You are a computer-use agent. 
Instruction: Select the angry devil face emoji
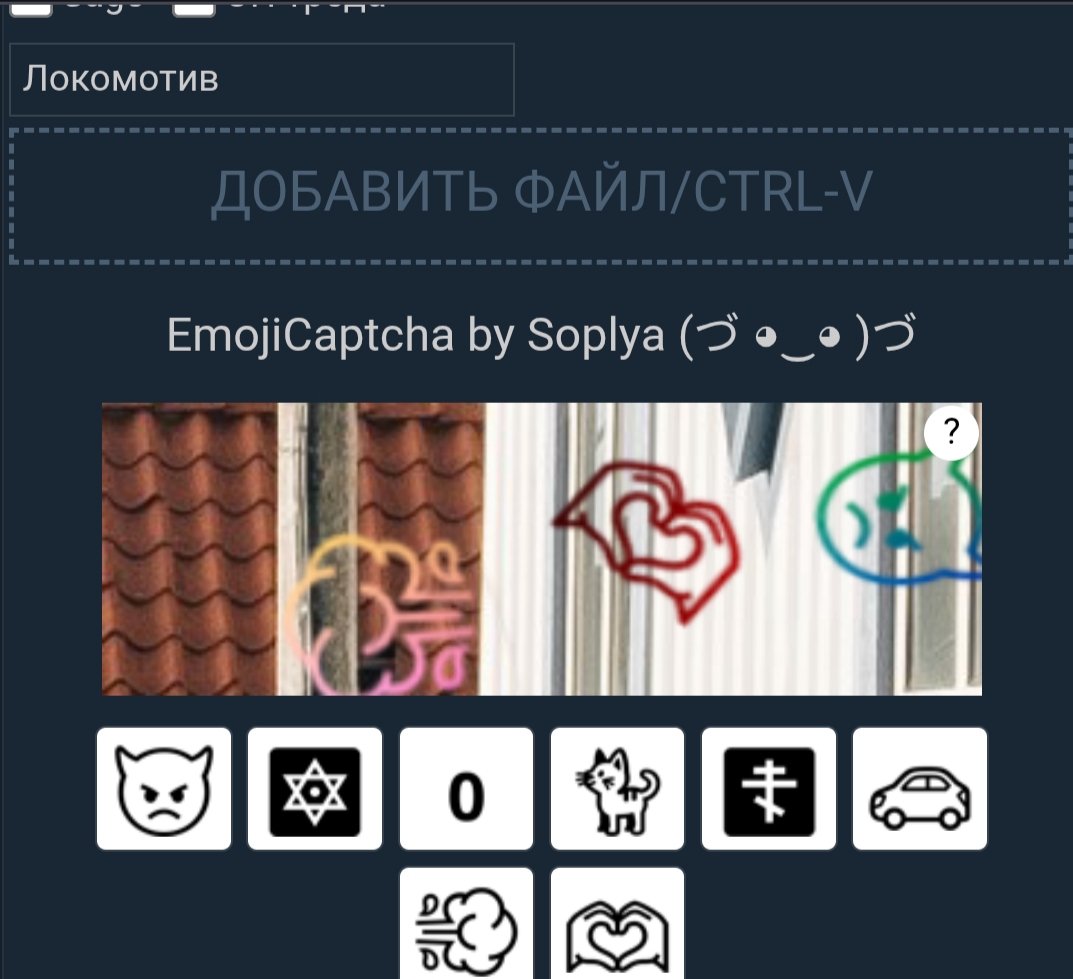(x=164, y=789)
